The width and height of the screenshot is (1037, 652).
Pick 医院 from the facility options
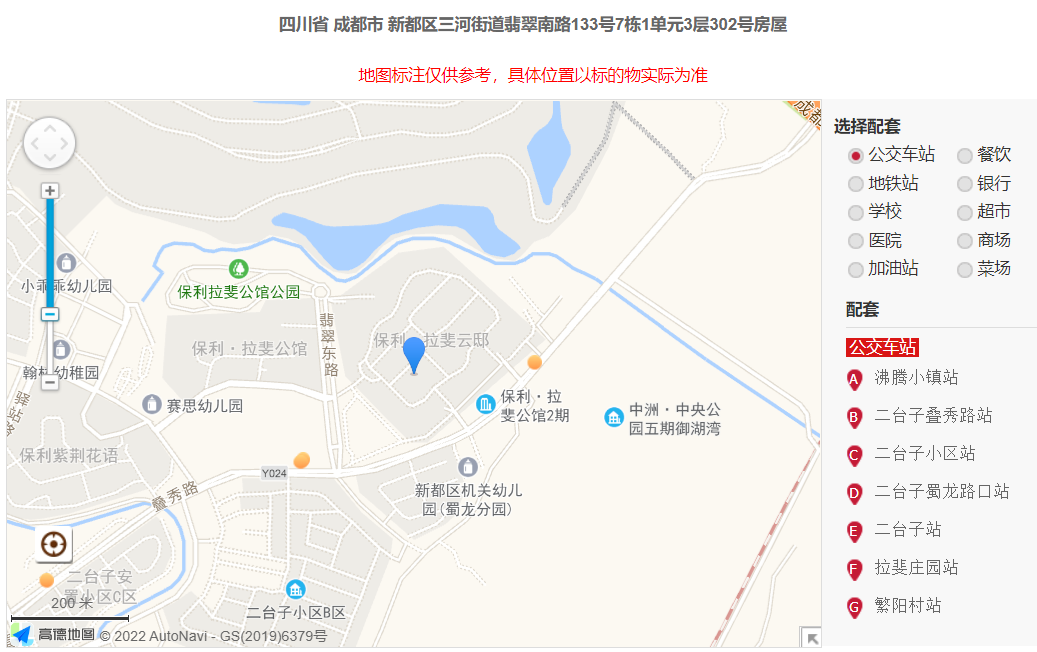point(855,241)
